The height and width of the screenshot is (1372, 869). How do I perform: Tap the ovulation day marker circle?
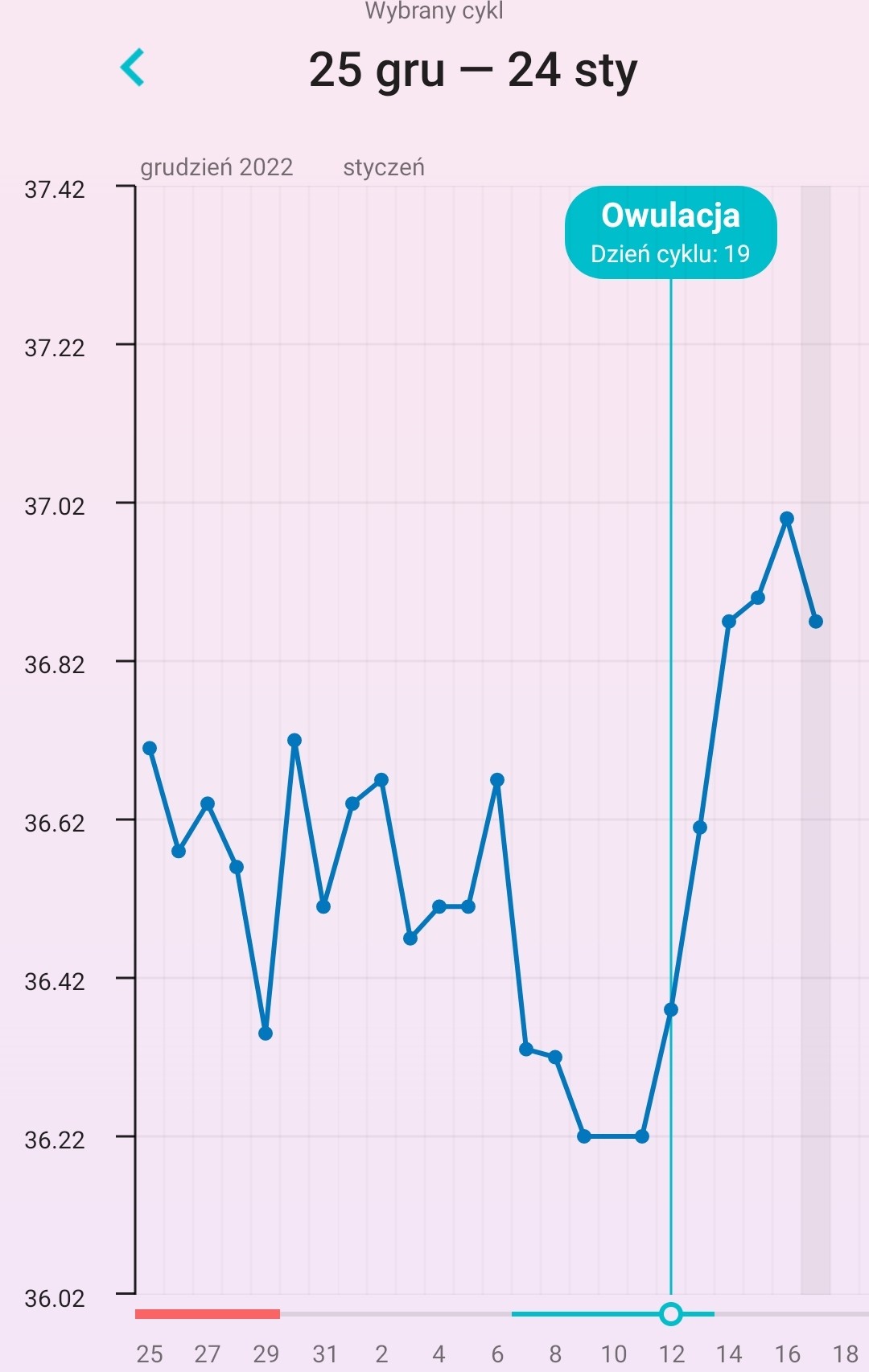(x=670, y=1314)
